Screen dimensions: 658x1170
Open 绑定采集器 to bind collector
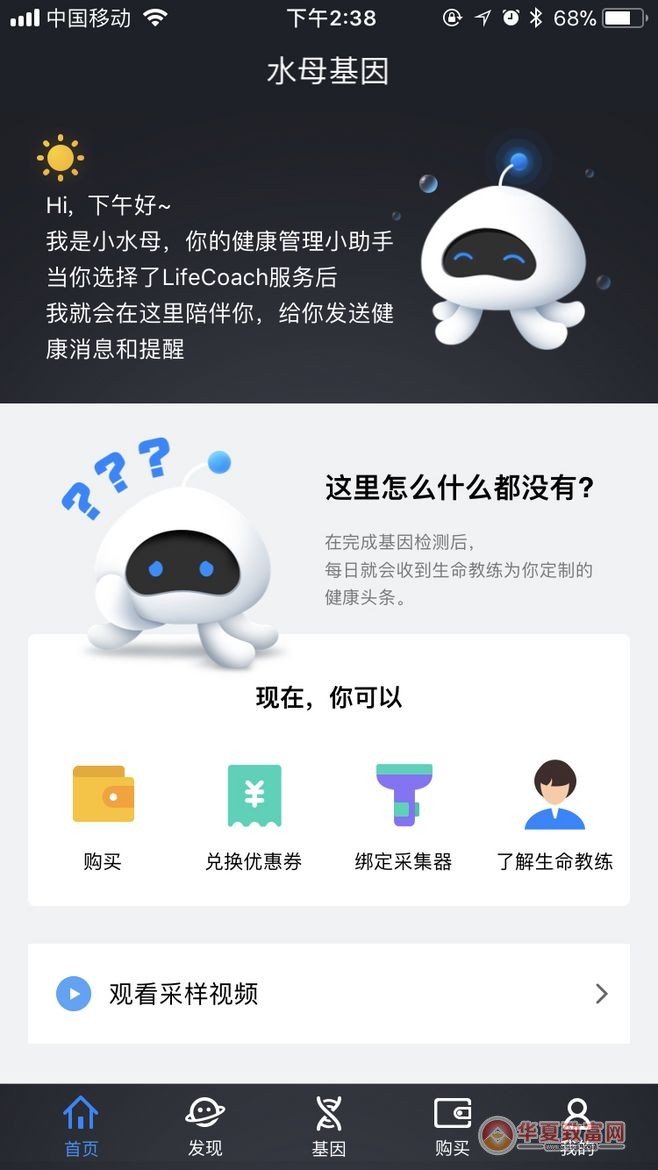[403, 814]
